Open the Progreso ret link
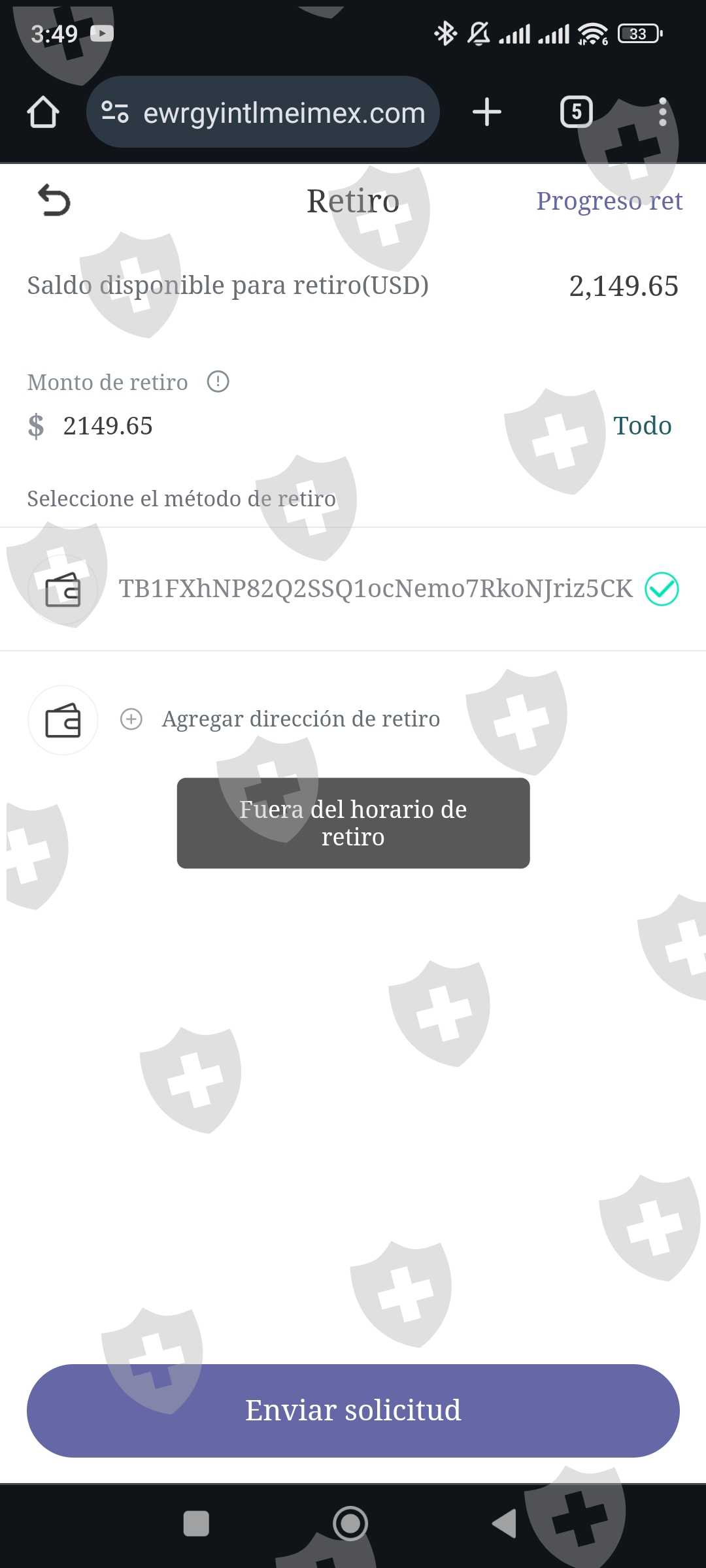The height and width of the screenshot is (1568, 706). (609, 201)
